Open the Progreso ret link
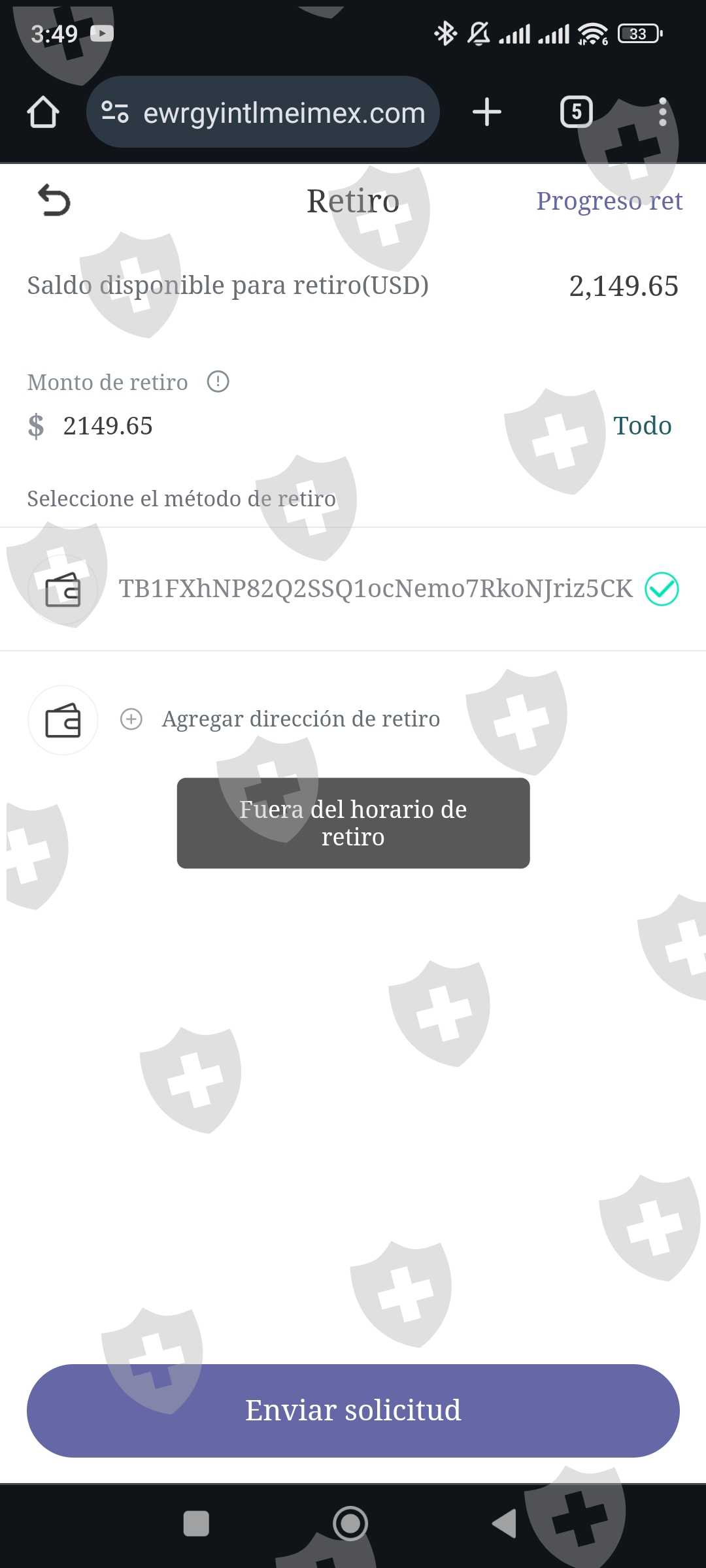The height and width of the screenshot is (1568, 706). (609, 201)
